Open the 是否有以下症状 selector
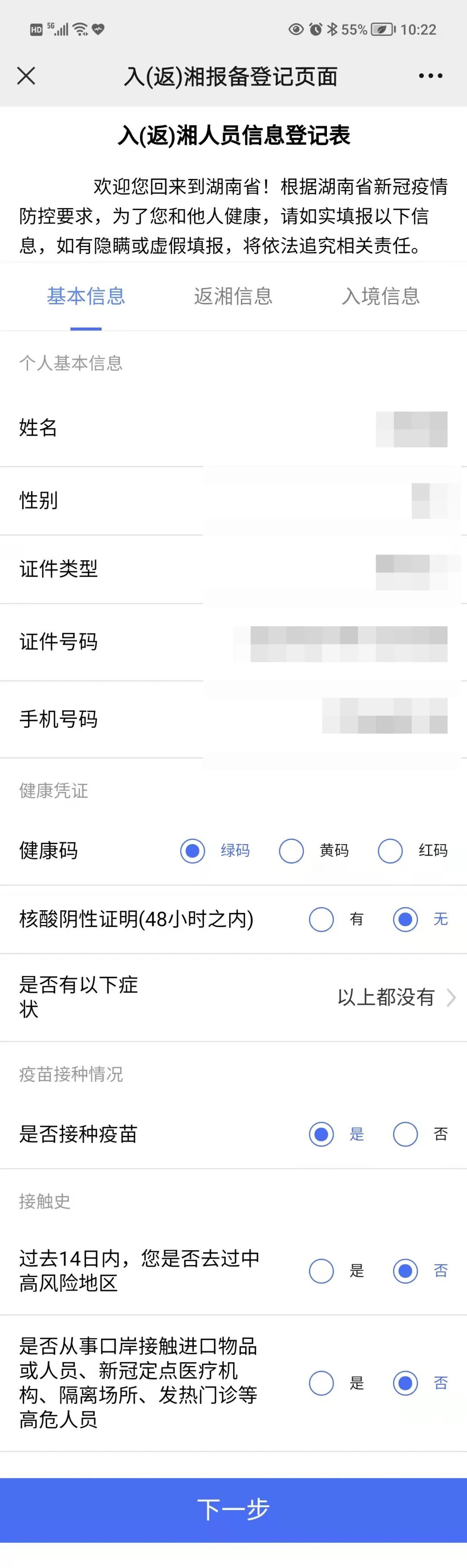 point(396,998)
